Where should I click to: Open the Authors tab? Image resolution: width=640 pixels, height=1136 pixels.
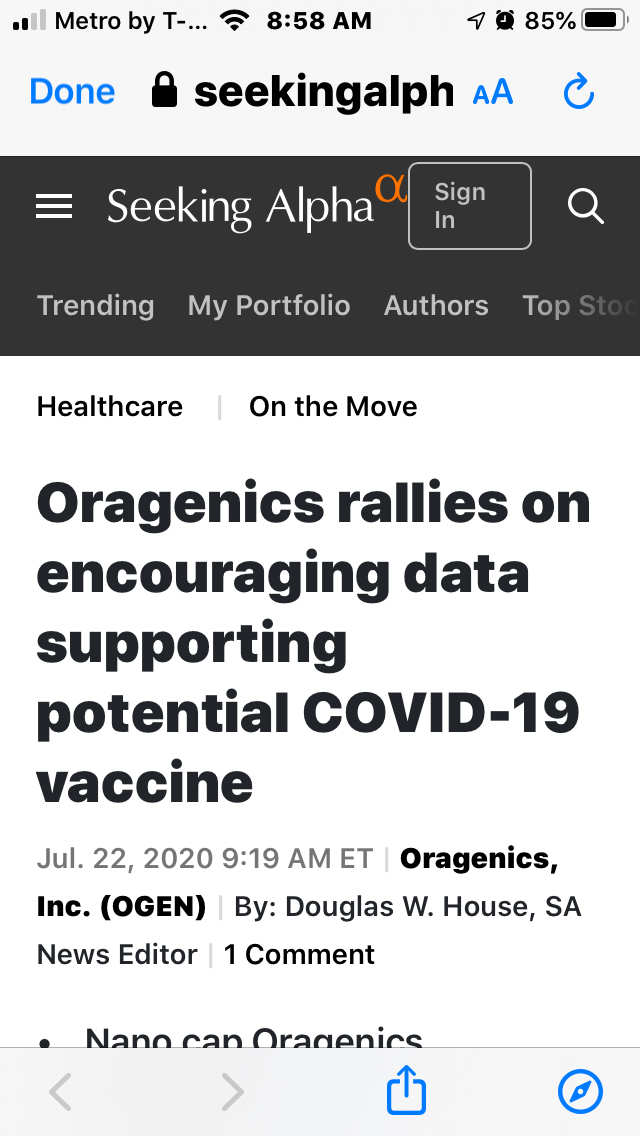click(x=436, y=305)
